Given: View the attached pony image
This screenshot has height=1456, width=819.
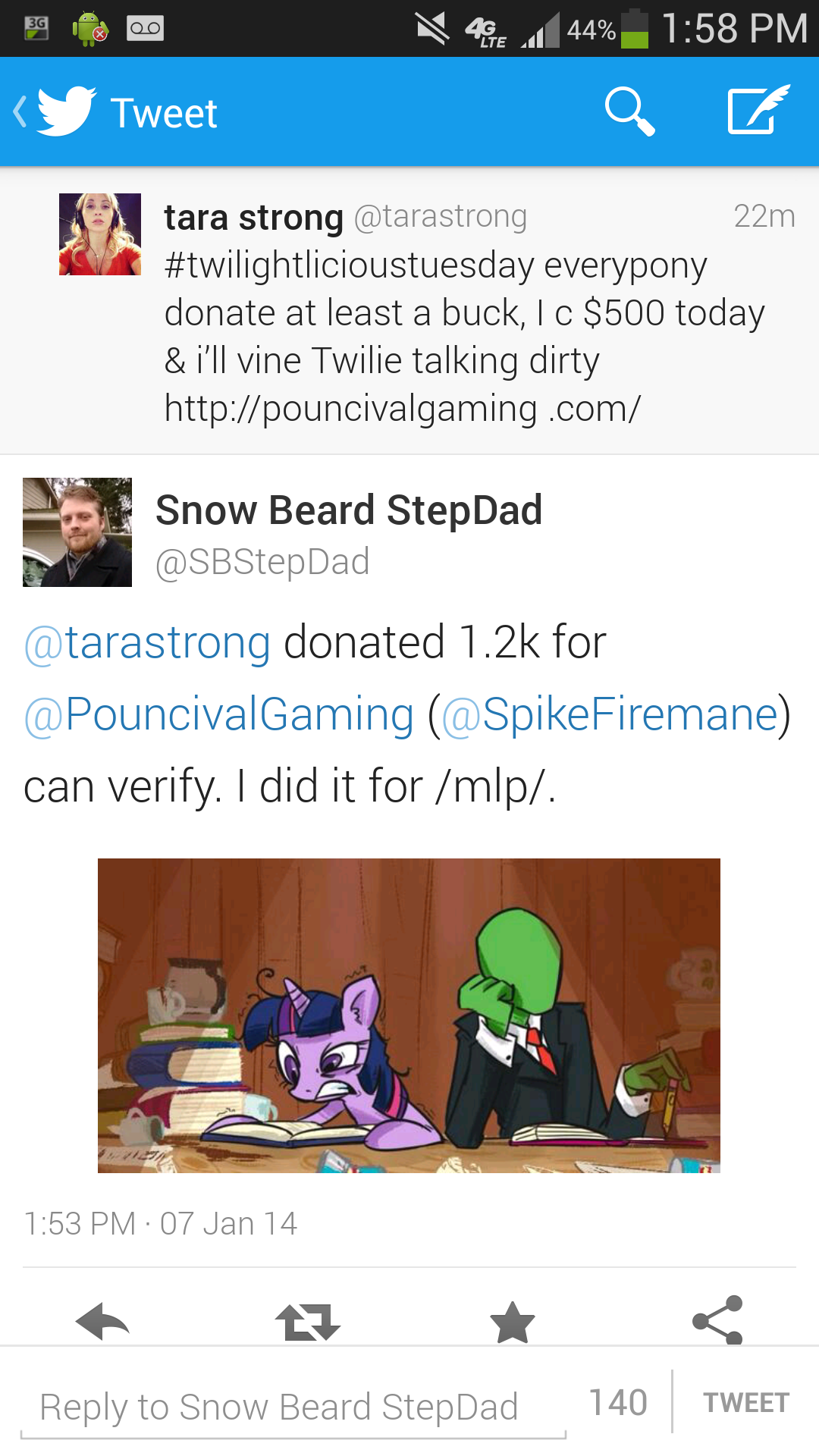Looking at the screenshot, I should tap(409, 1015).
